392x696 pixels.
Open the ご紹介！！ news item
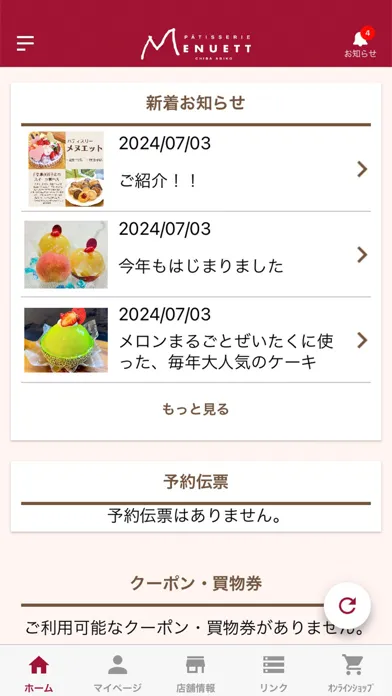[x=196, y=169]
